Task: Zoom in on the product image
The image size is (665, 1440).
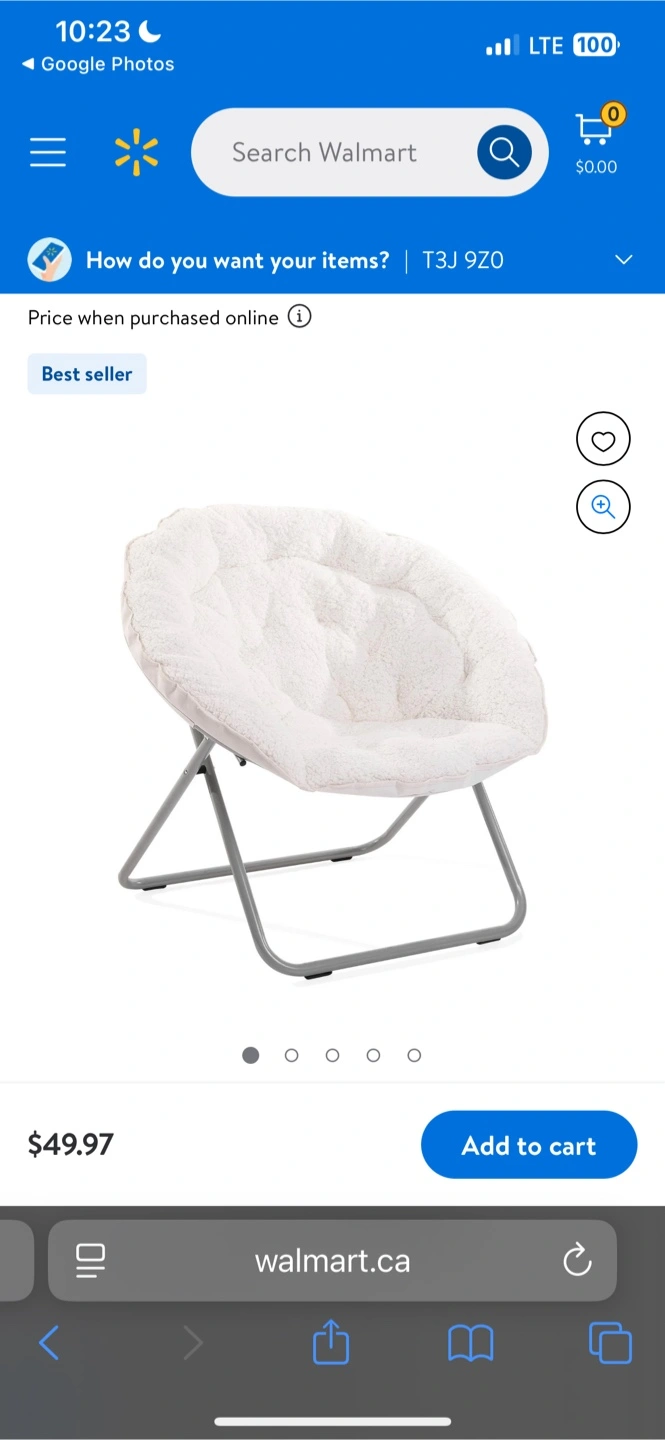Action: [603, 507]
